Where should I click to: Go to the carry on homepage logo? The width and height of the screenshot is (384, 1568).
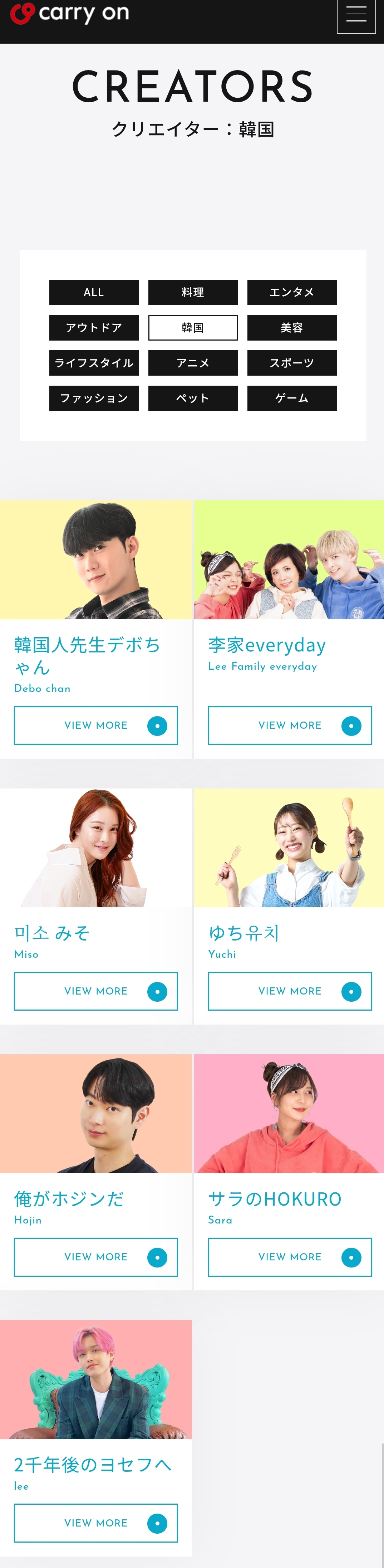coord(70,13)
